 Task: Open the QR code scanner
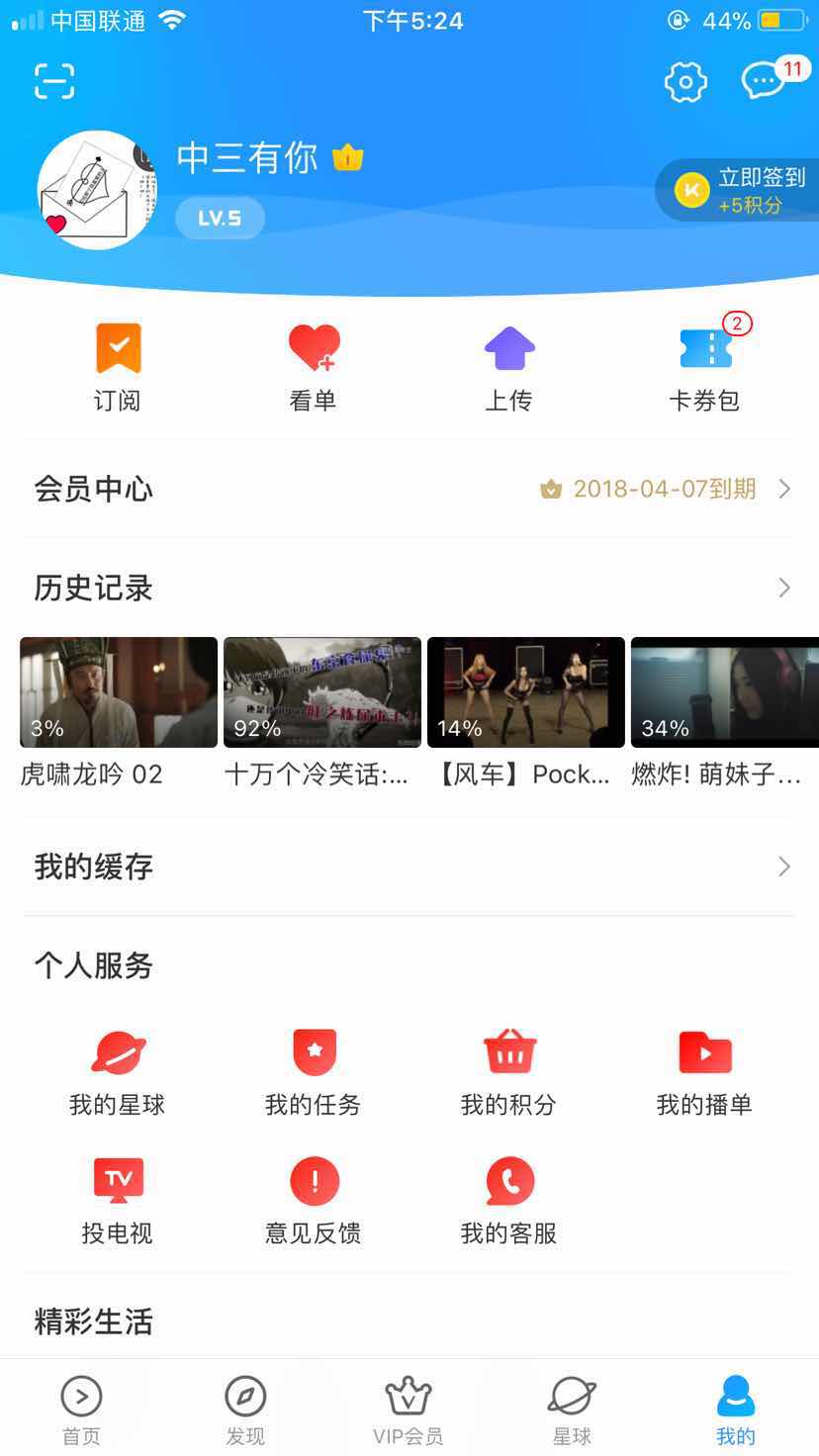click(x=53, y=80)
